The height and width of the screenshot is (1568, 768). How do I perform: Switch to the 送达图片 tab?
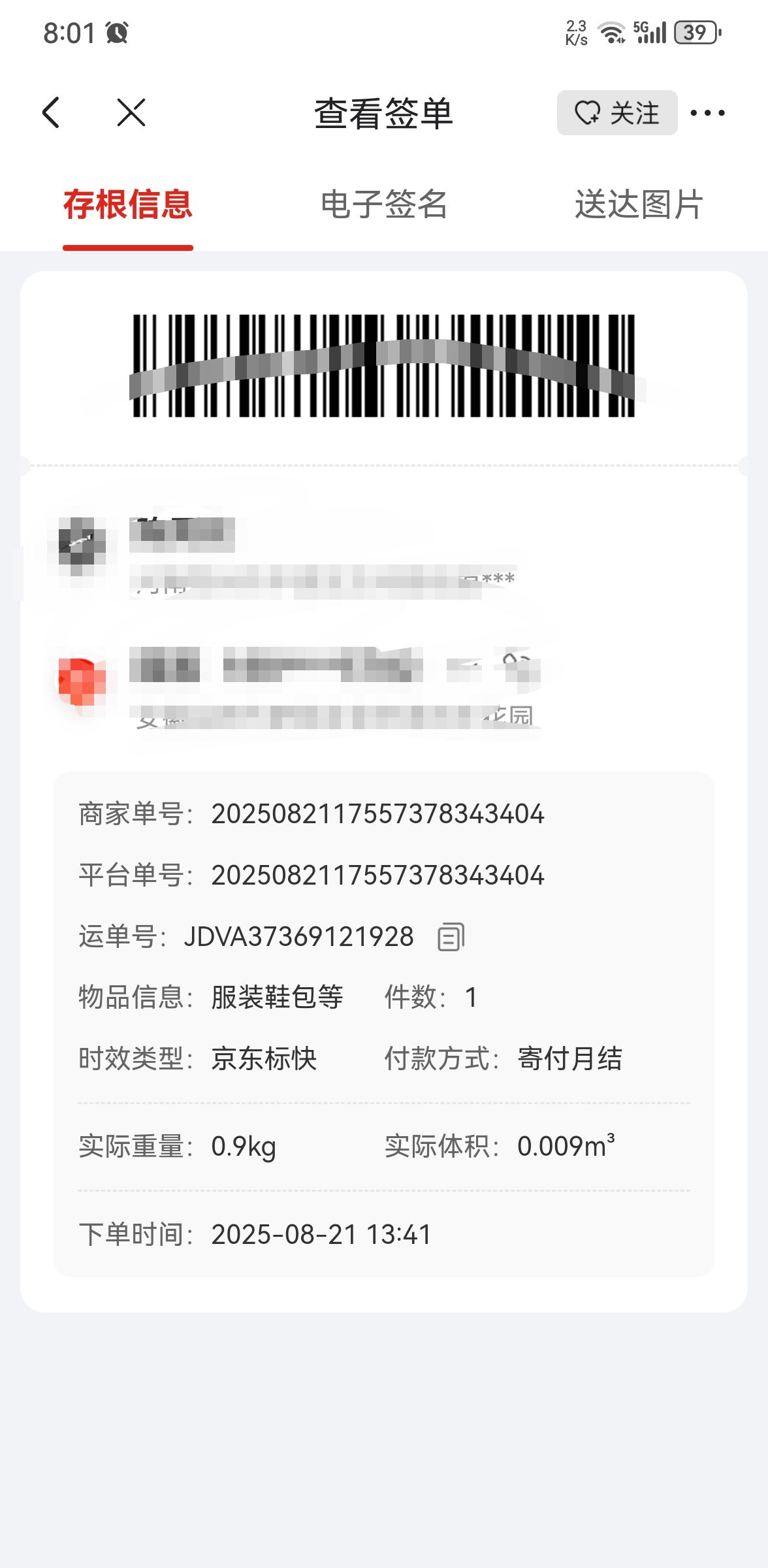(638, 204)
